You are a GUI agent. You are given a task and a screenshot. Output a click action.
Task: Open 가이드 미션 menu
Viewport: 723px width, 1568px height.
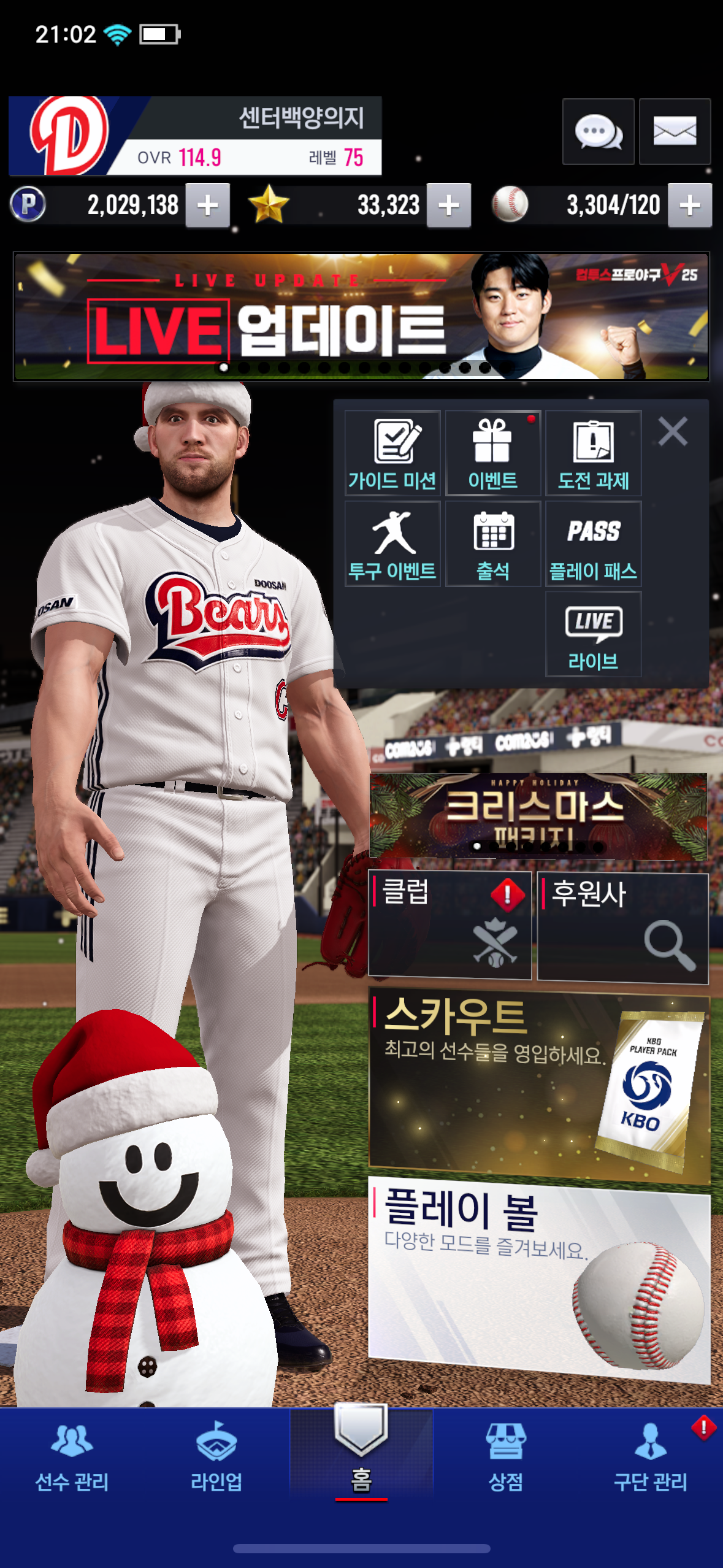tap(392, 453)
